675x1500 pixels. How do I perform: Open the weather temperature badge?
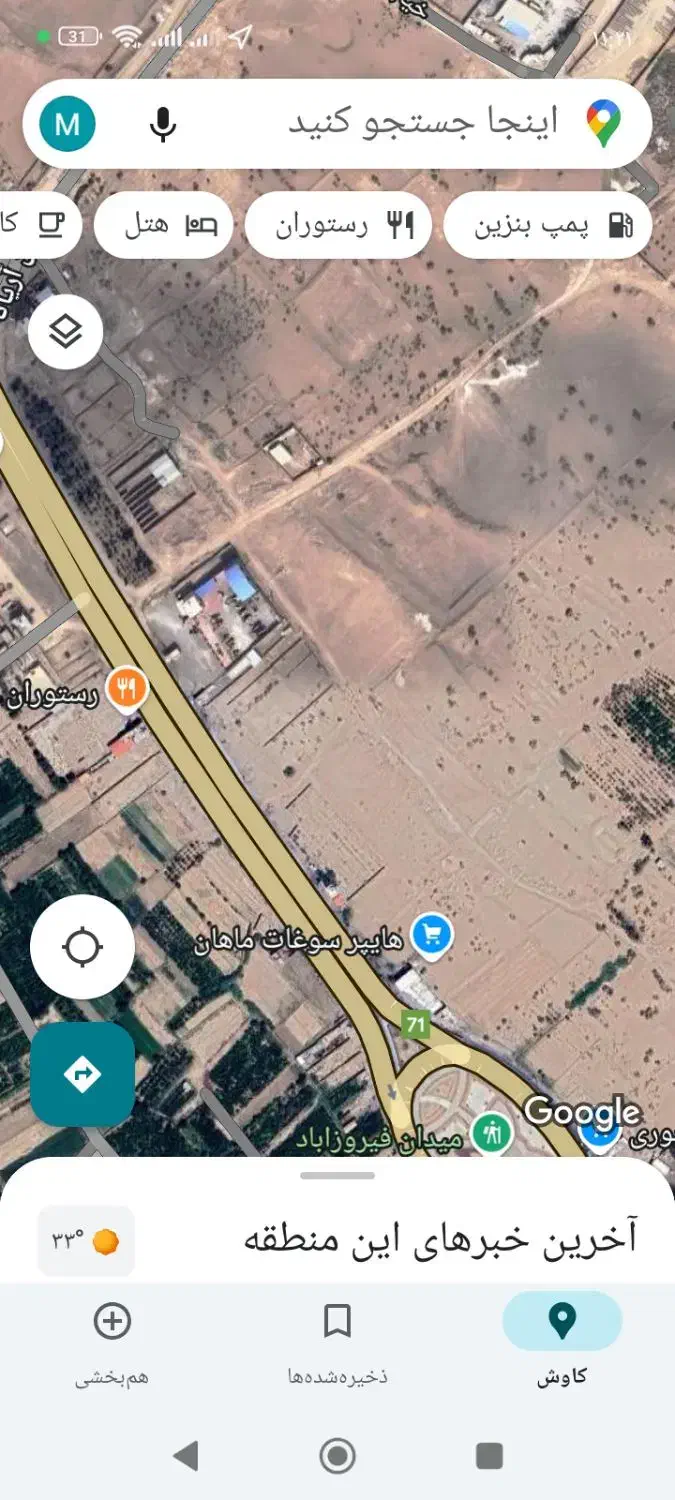click(85, 1241)
